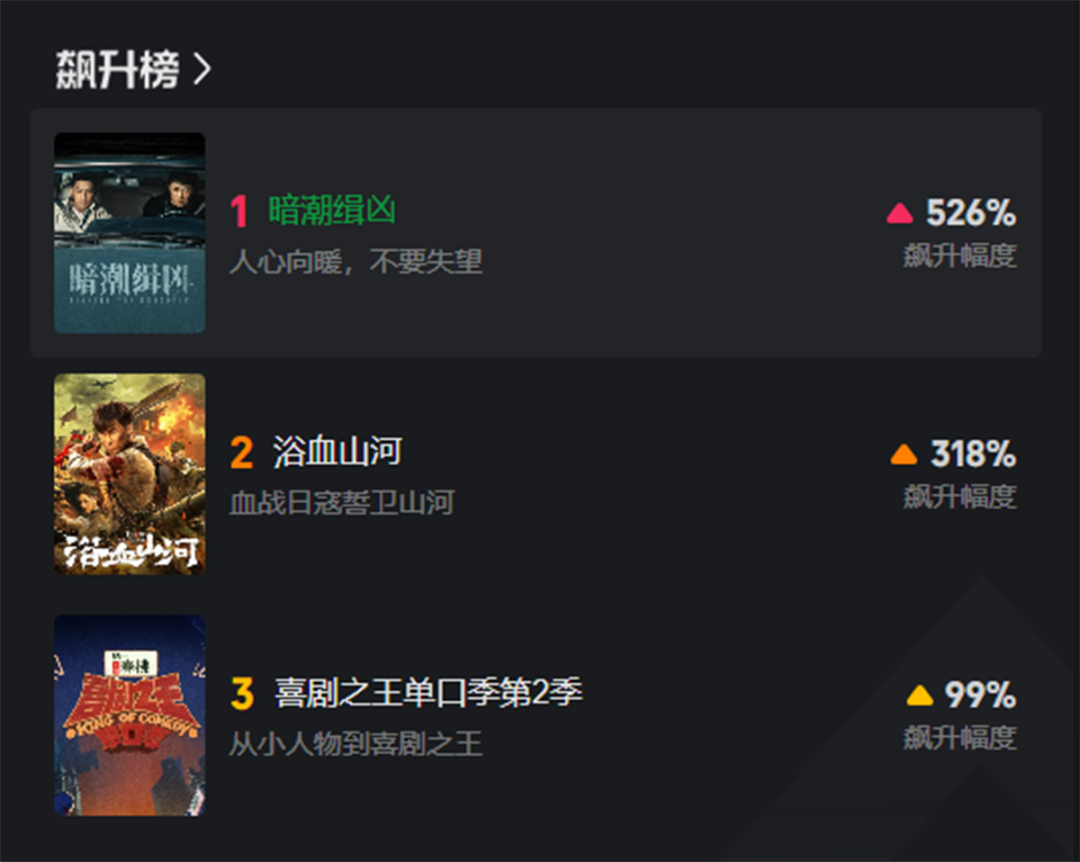Open the 浴血山河 movie entry
The image size is (1080, 862).
(x=337, y=452)
